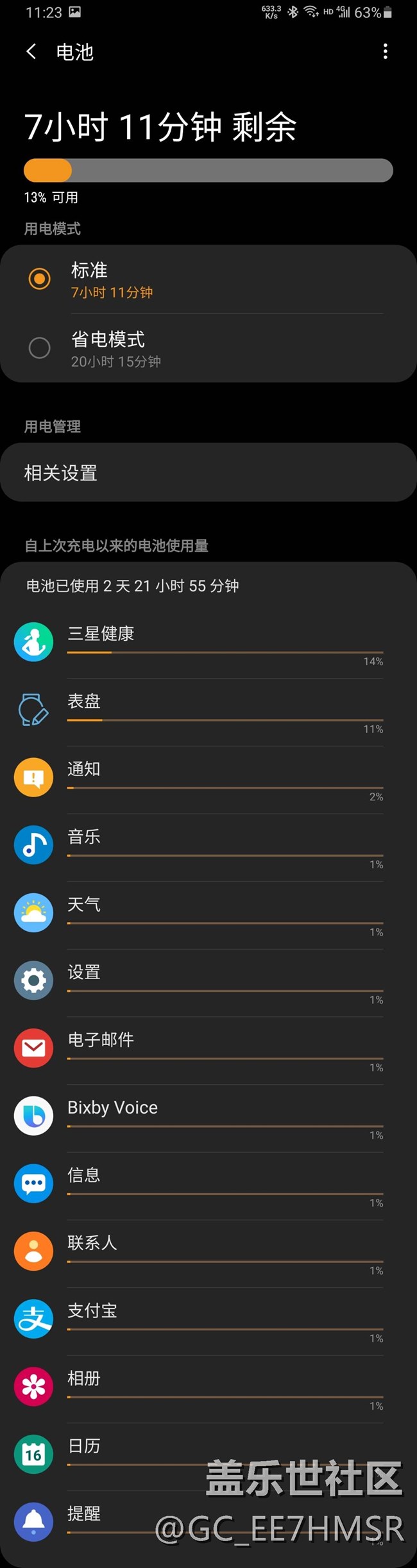
Task: Check 信息 battery consumption
Action: tap(208, 1185)
